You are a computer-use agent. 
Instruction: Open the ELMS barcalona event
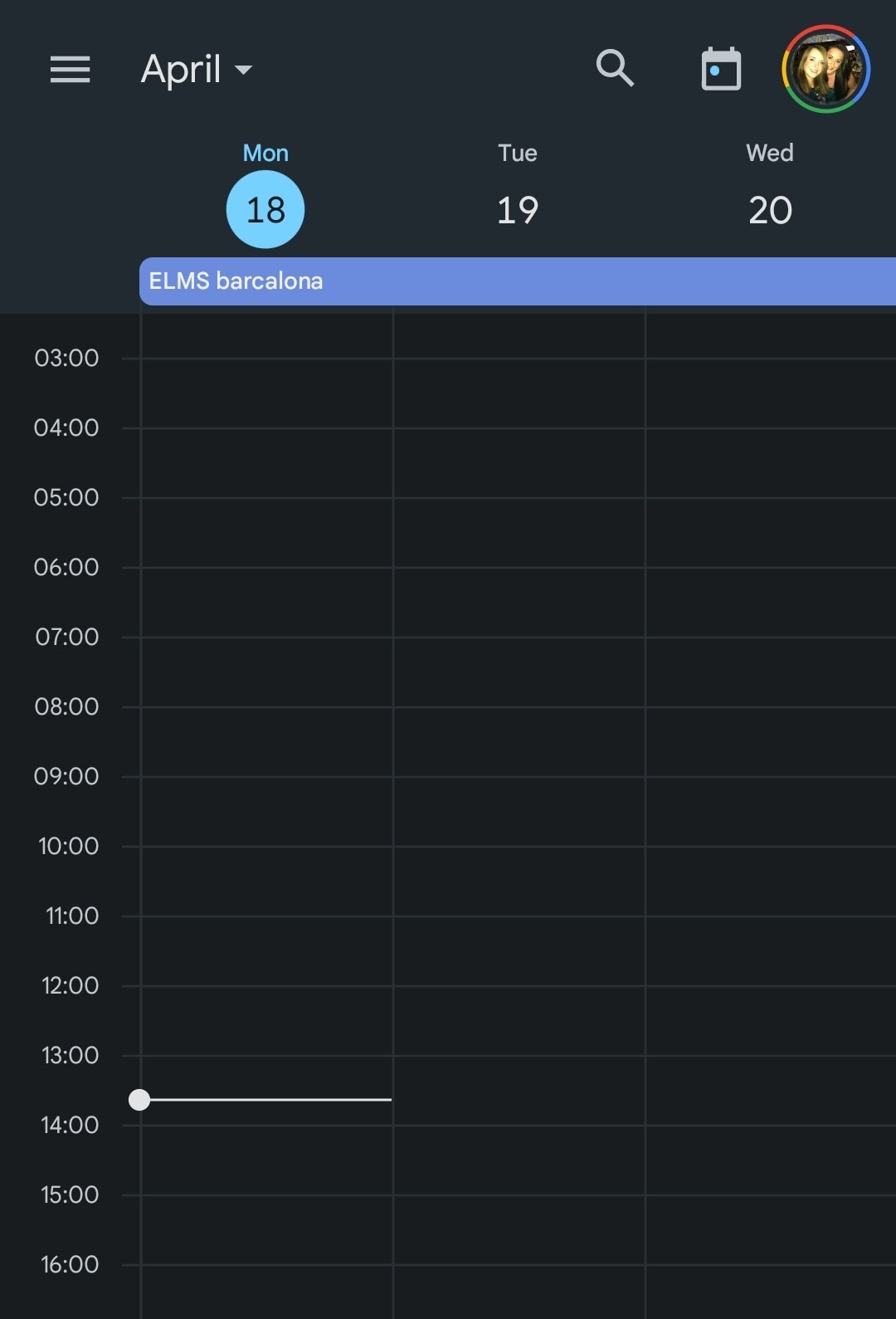point(514,281)
